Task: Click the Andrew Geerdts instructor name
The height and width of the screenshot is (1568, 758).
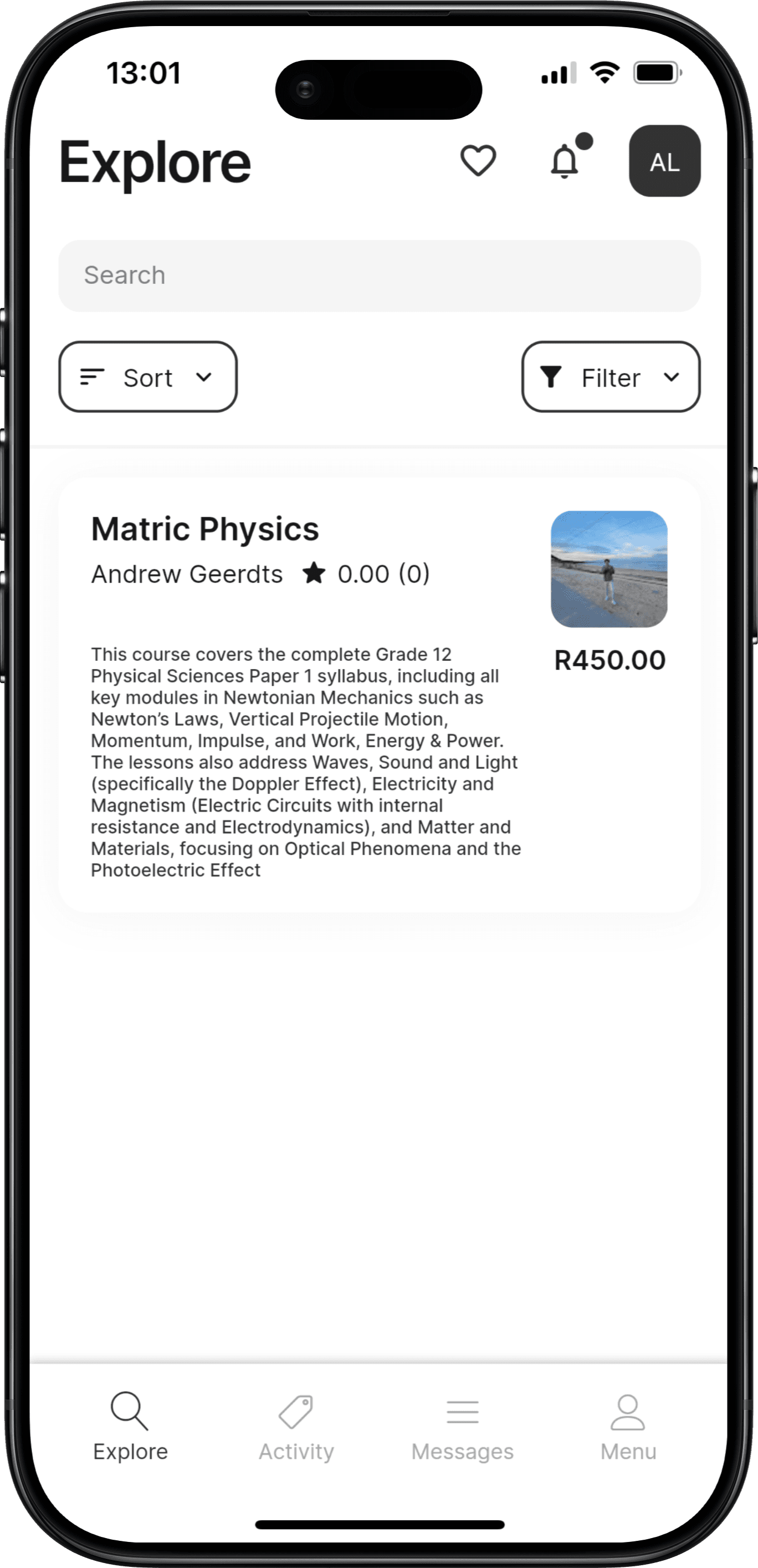Action: click(x=187, y=573)
